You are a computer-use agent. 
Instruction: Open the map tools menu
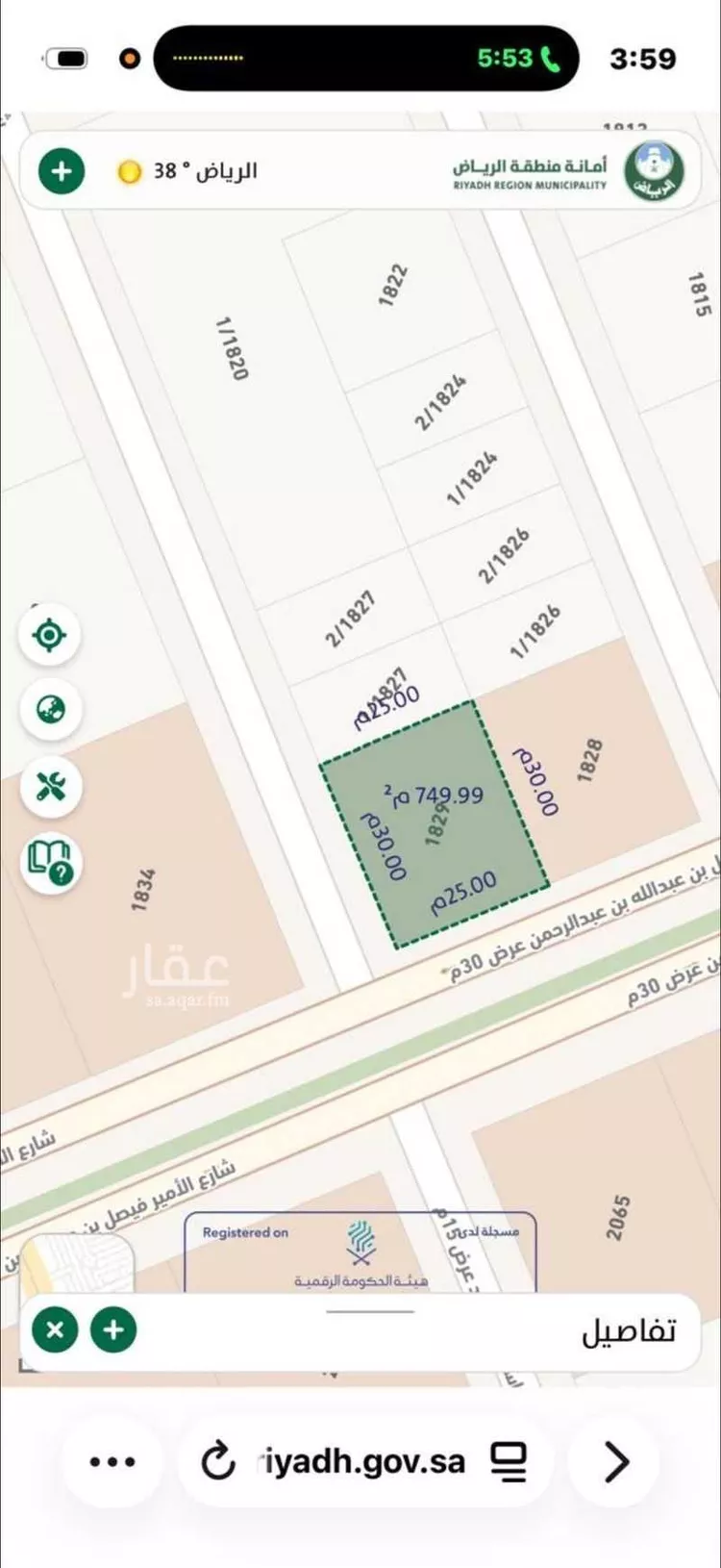click(x=50, y=787)
